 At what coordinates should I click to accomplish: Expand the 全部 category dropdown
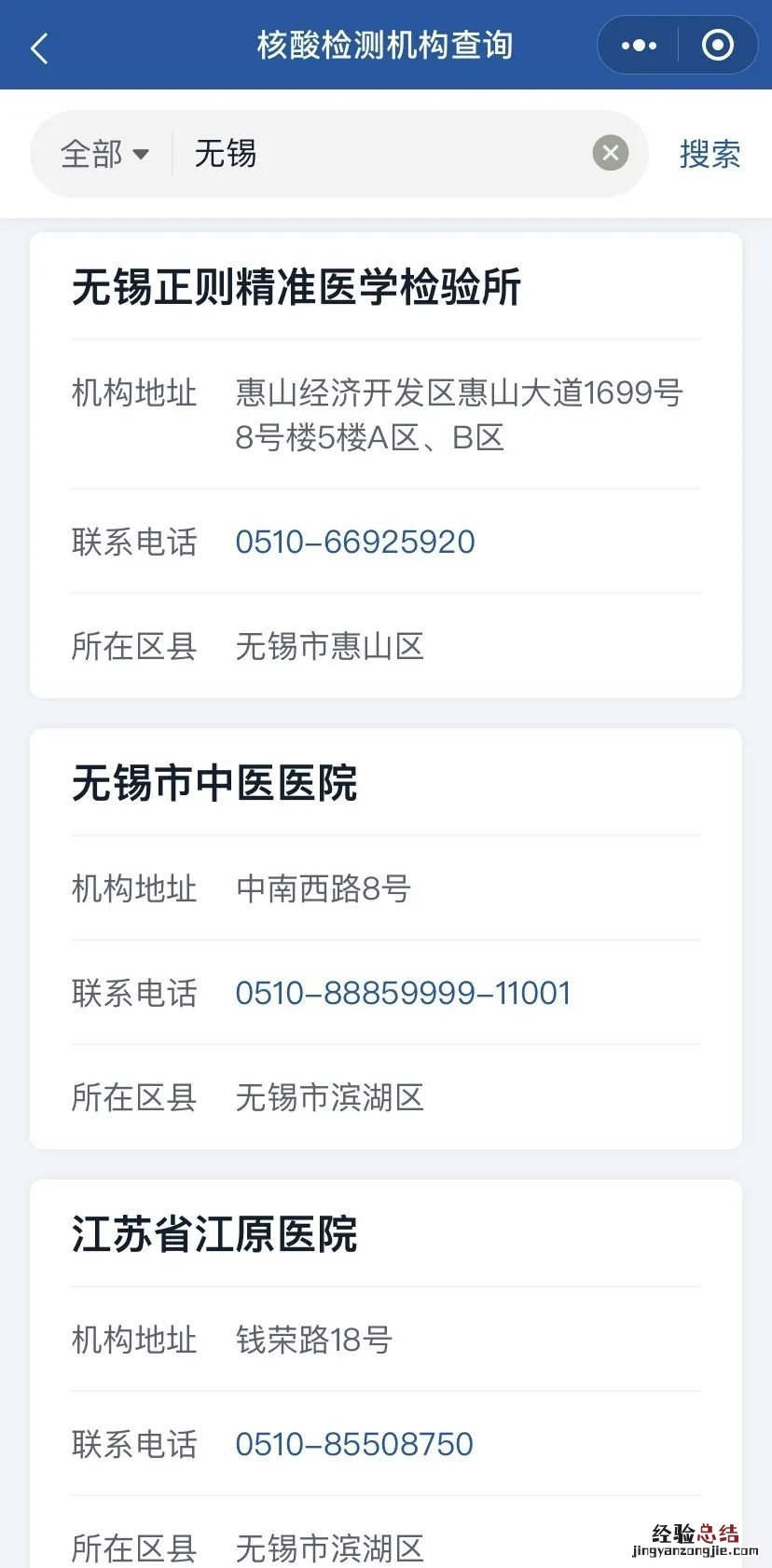tap(104, 154)
